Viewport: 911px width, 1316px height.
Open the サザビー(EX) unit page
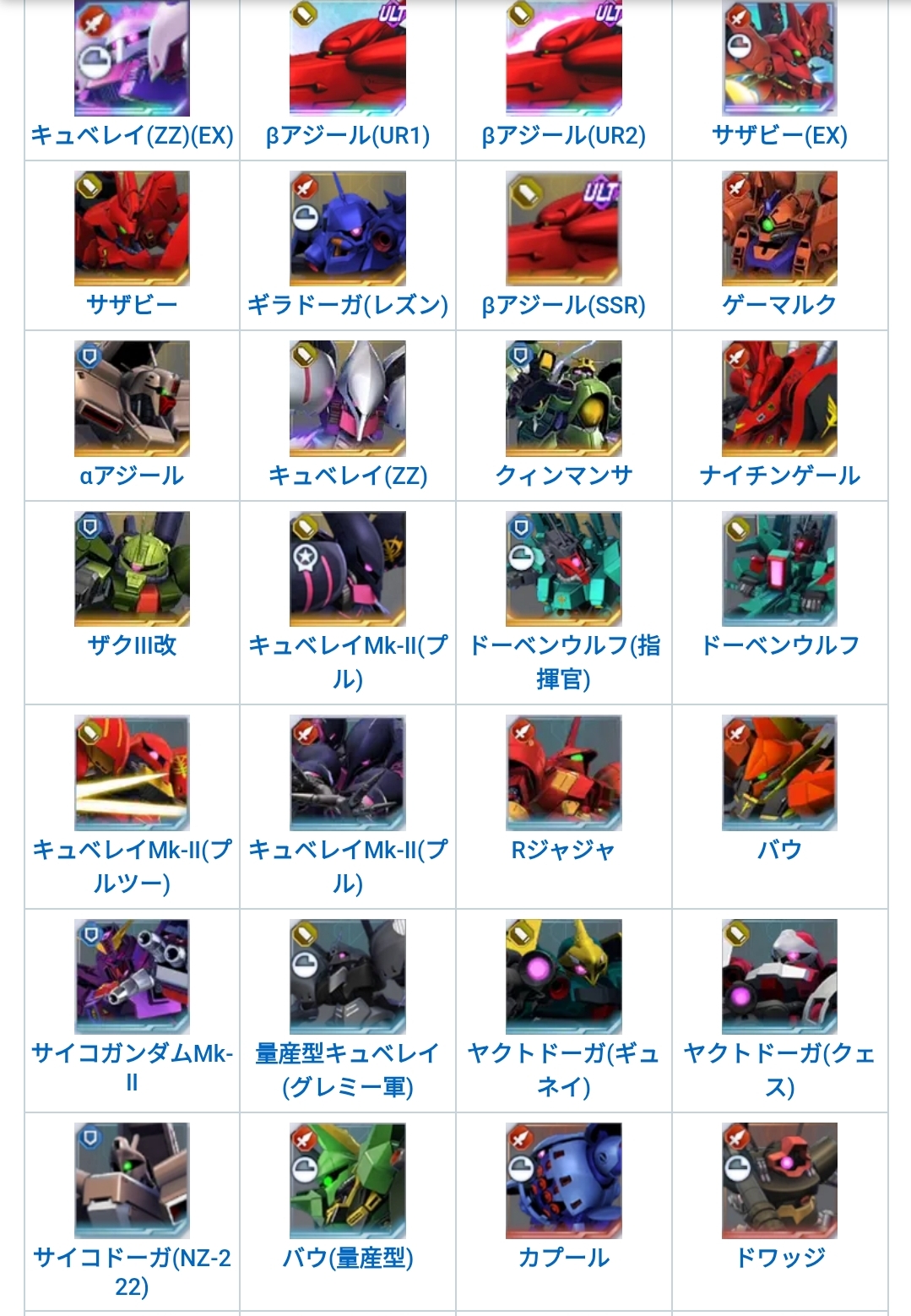[779, 135]
